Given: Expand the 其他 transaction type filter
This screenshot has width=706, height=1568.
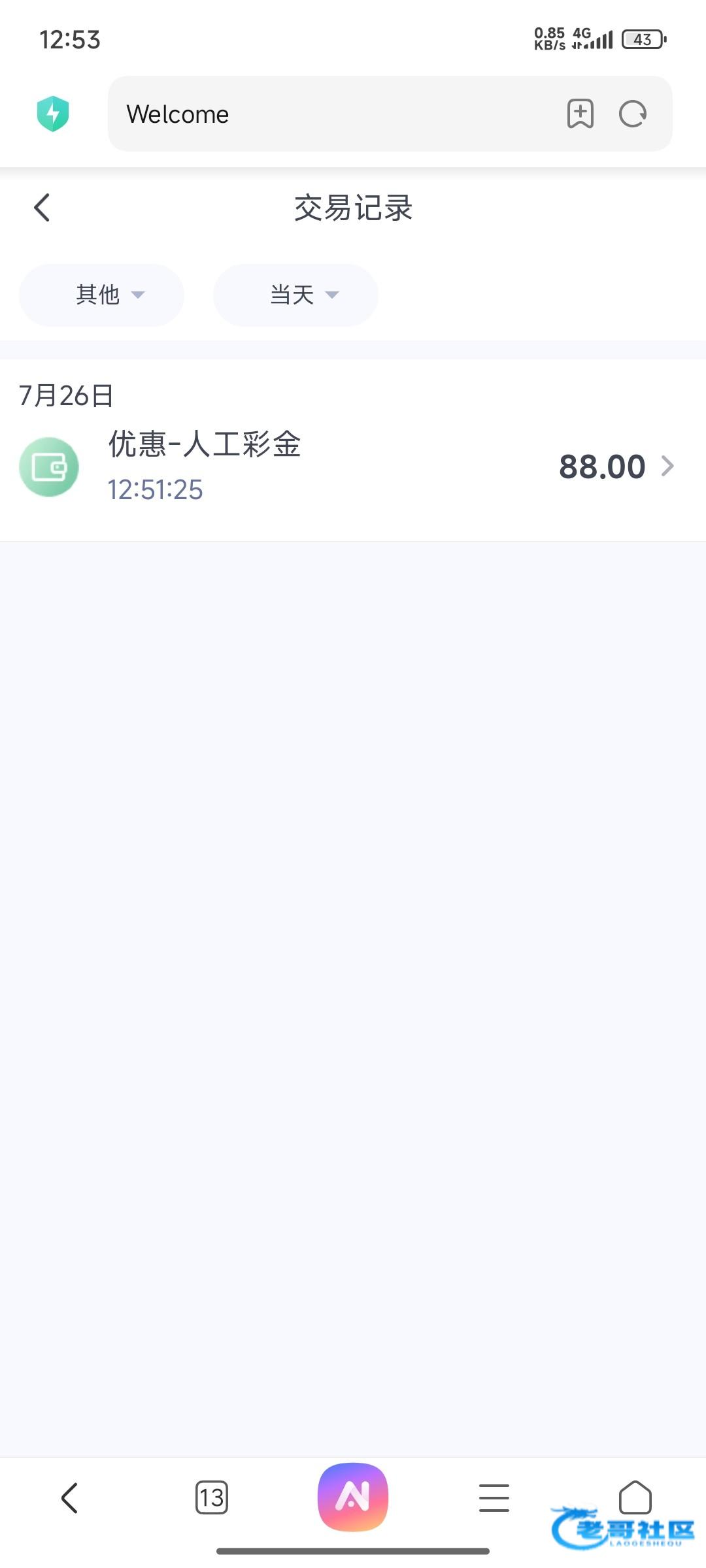Looking at the screenshot, I should (x=101, y=295).
